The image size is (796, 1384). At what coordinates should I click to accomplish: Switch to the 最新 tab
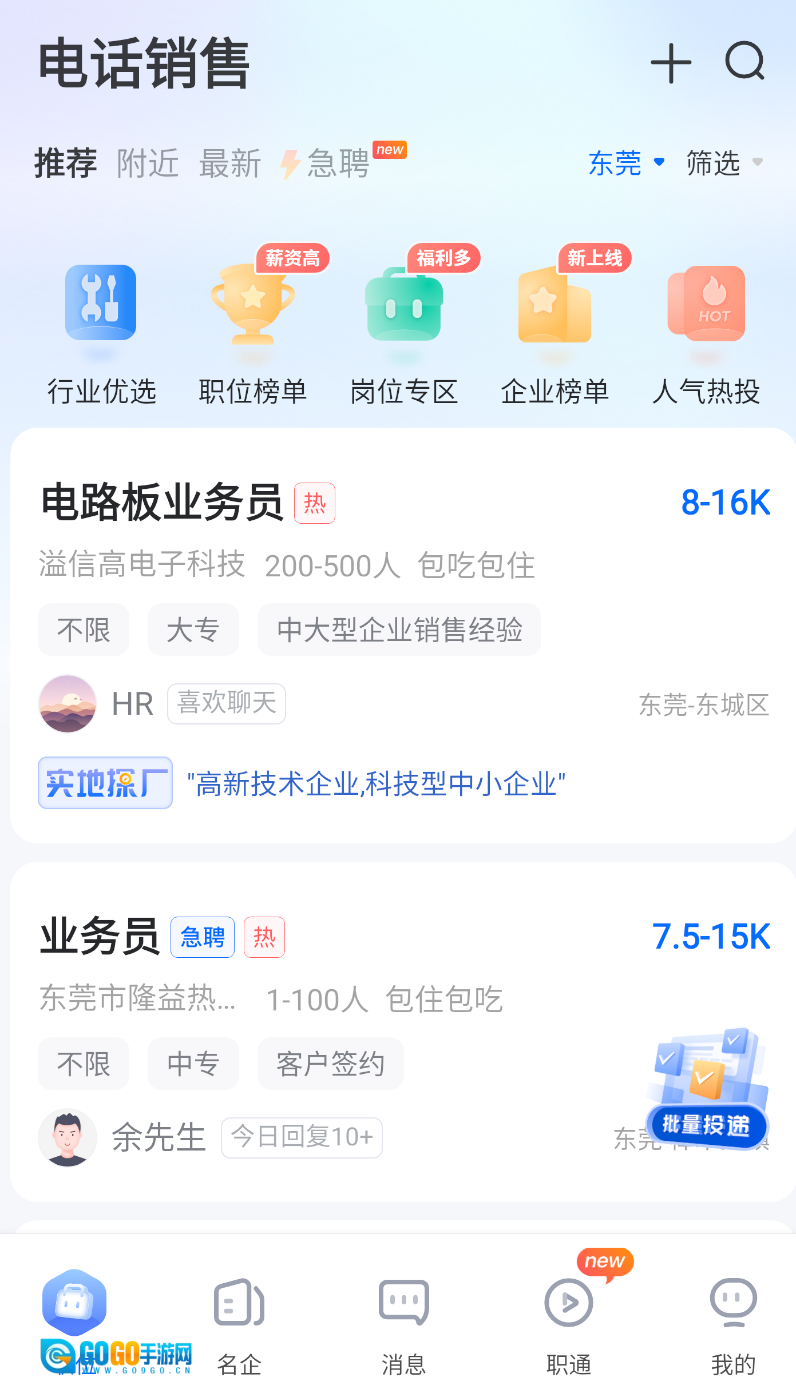coord(229,163)
